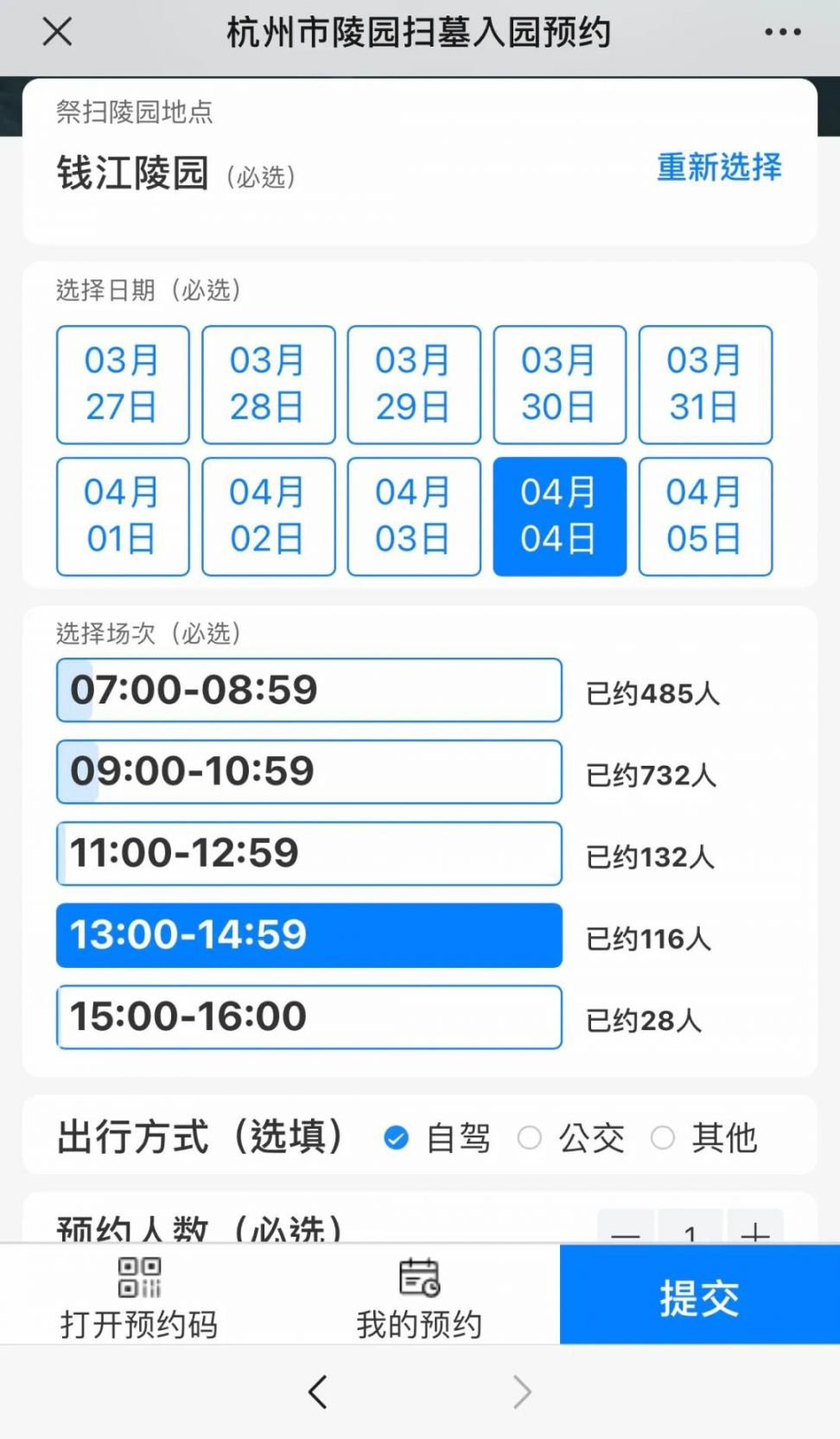Decrease 预约人数 with the minus button
Image resolution: width=840 pixels, height=1439 pixels.
[x=626, y=1234]
